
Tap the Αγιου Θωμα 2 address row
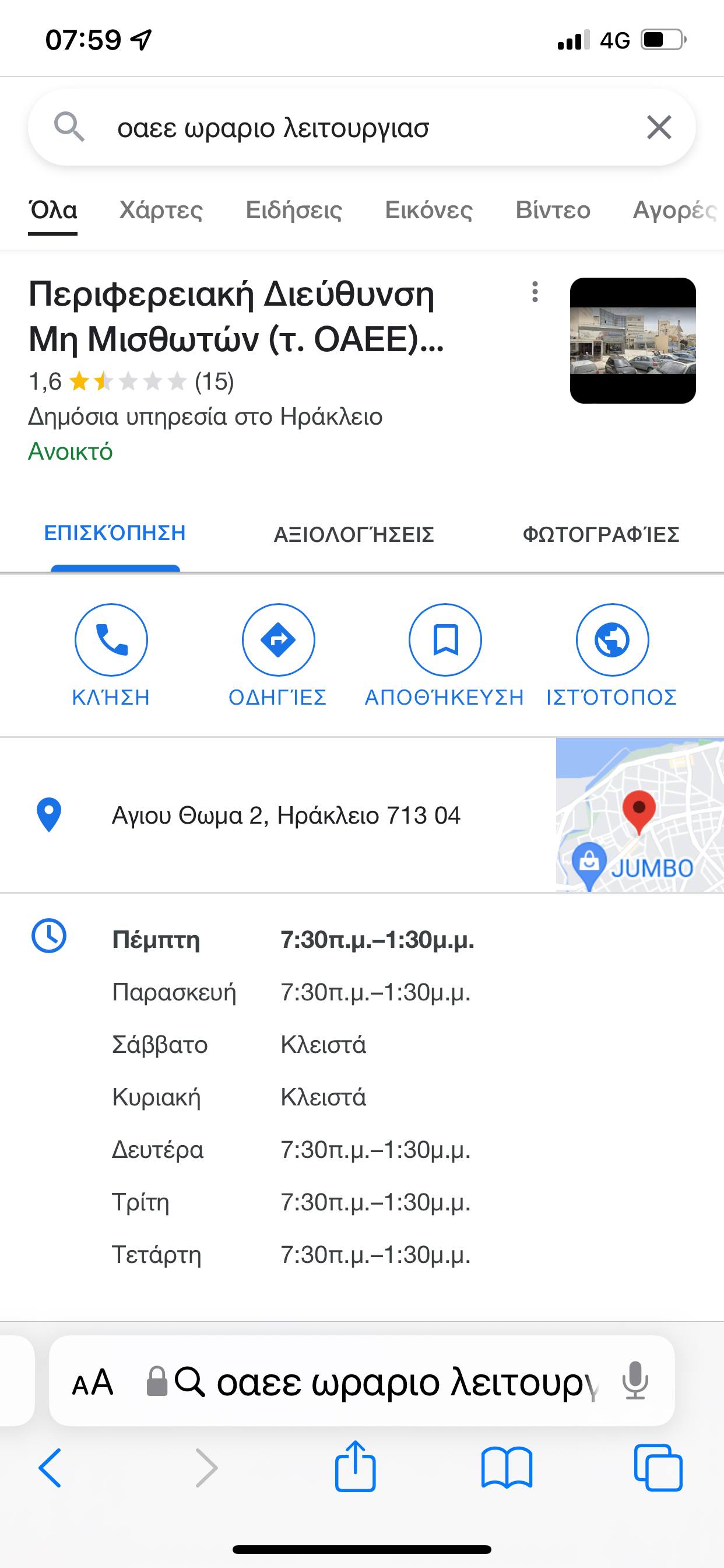coord(286,815)
